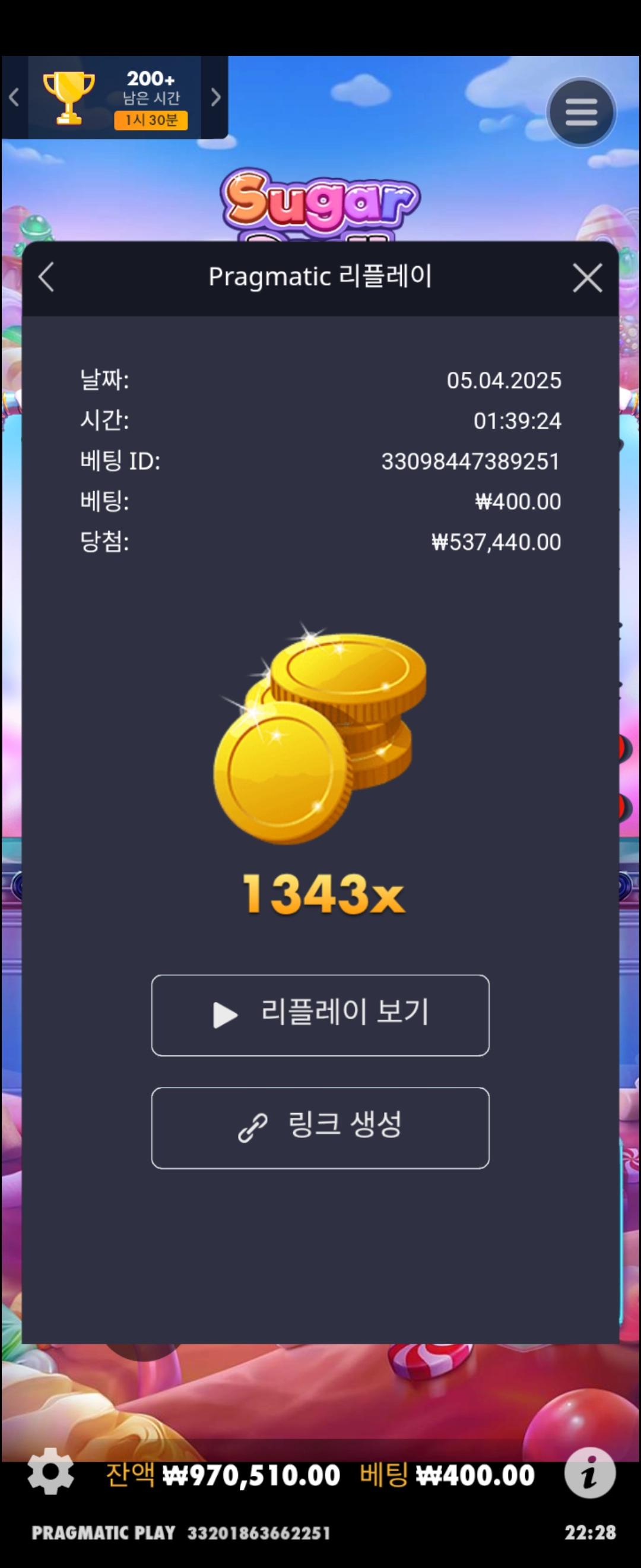The height and width of the screenshot is (1568, 641).
Task: Open the game info button
Action: coord(589,1473)
